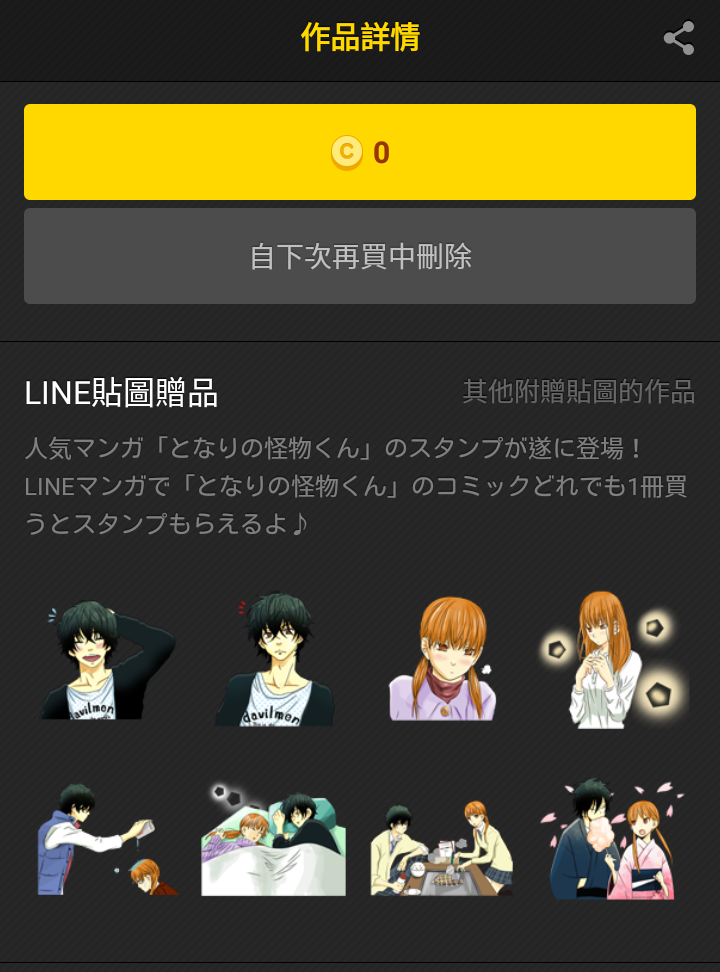This screenshot has height=972, width=720.
Task: Tap the yellow 0 coin purchase button
Action: (360, 152)
